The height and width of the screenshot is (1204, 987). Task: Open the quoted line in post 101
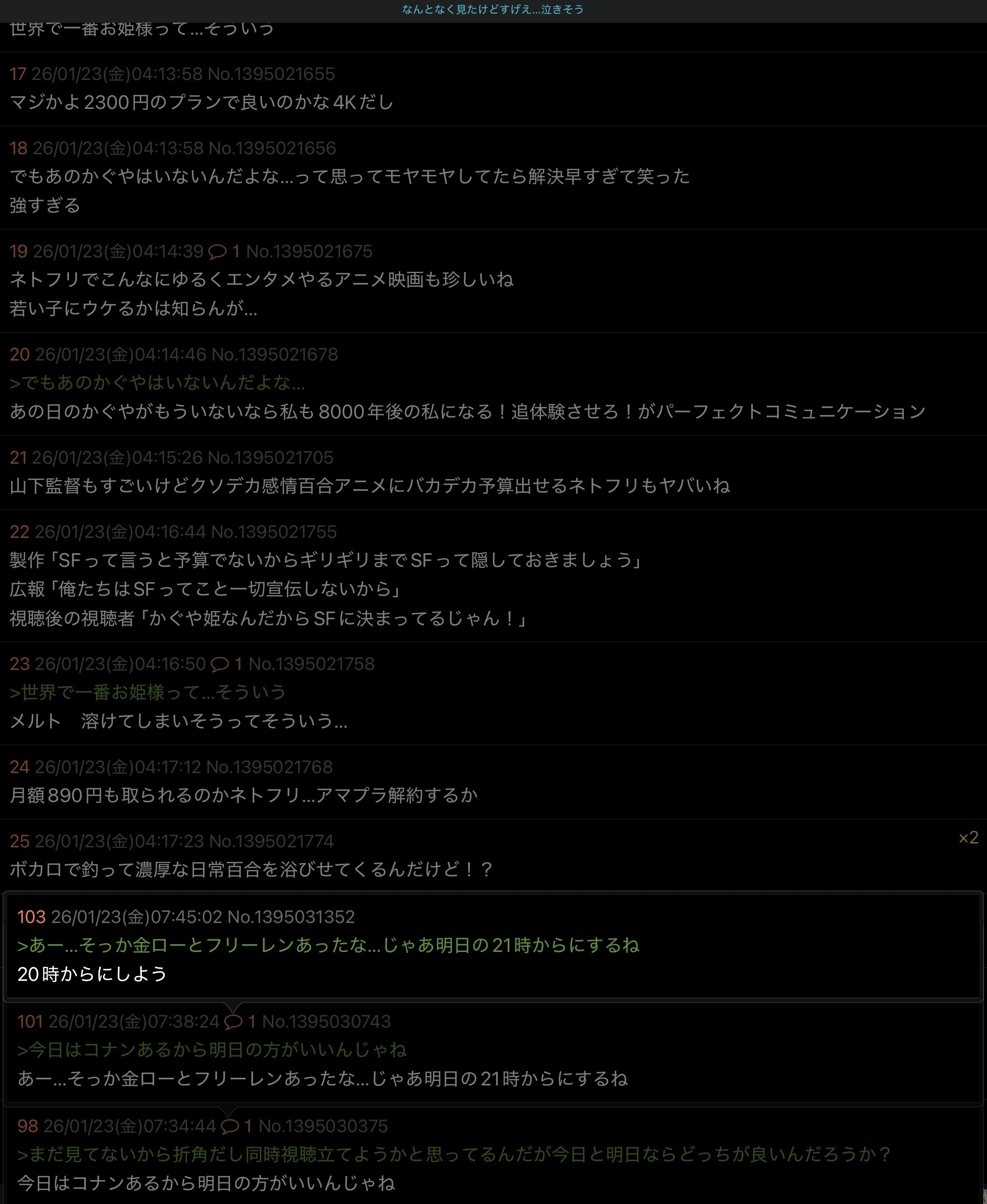coord(212,1049)
